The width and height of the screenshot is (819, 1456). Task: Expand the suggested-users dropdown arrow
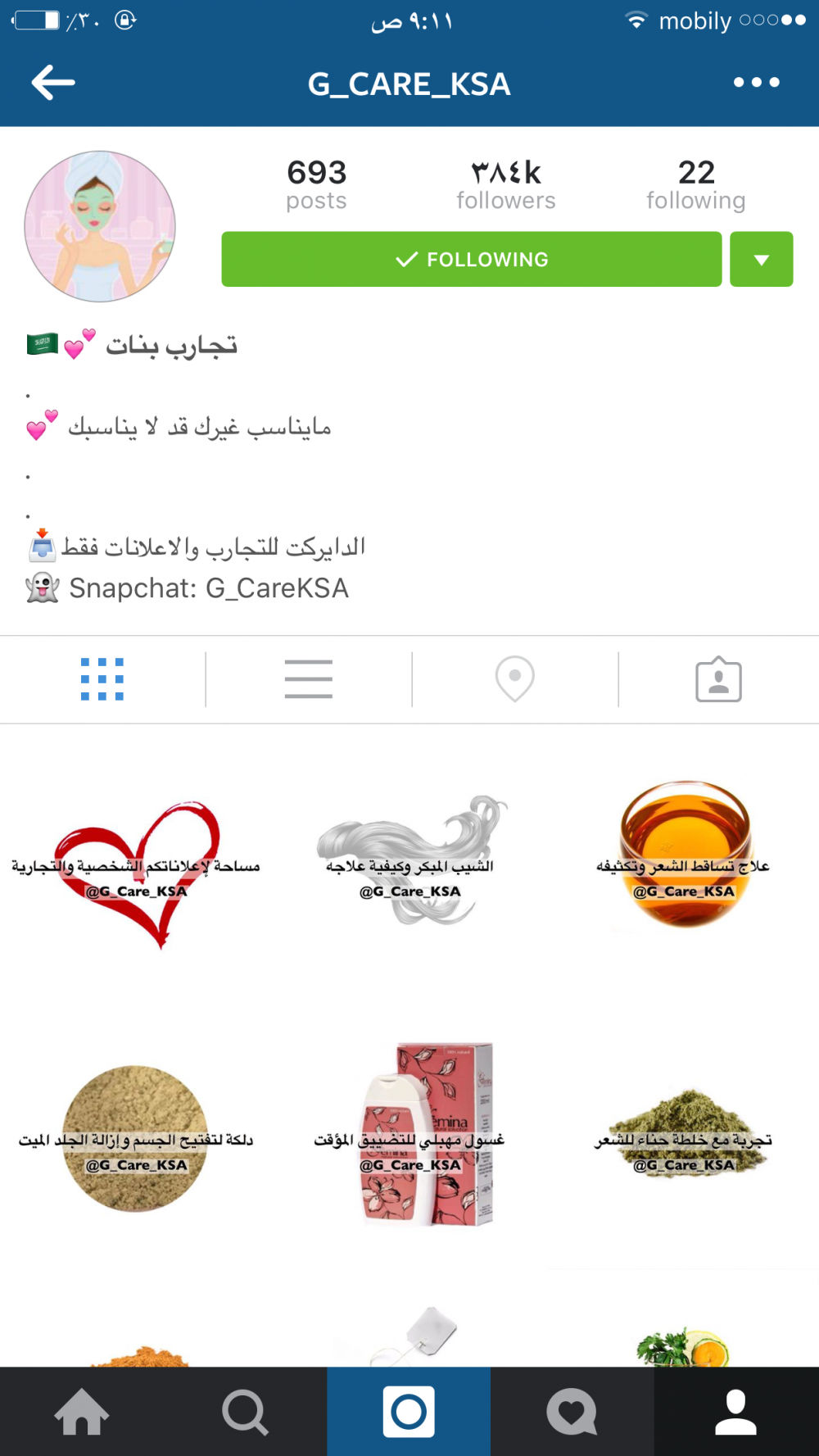pyautogui.click(x=761, y=260)
